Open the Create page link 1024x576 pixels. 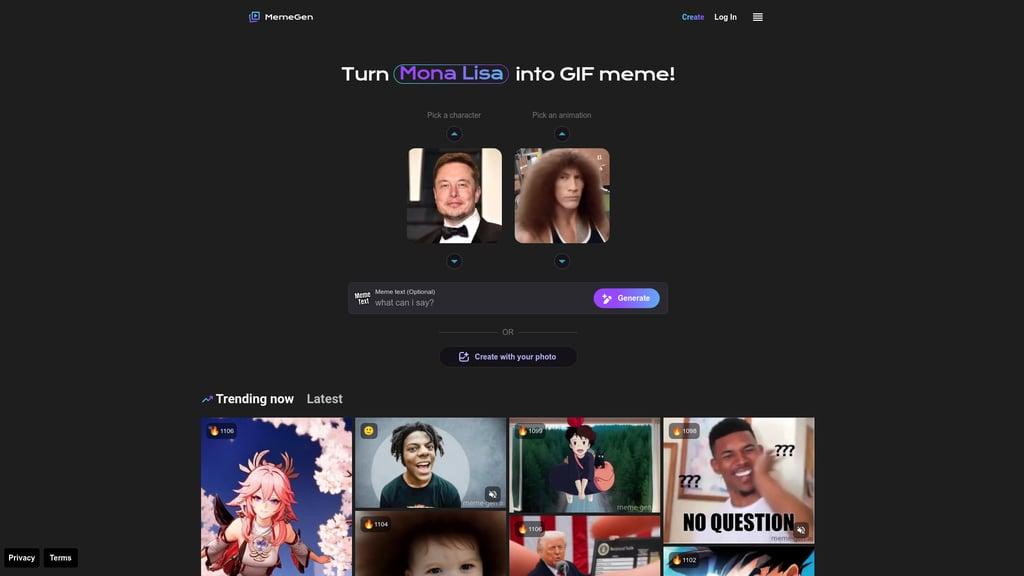point(692,17)
